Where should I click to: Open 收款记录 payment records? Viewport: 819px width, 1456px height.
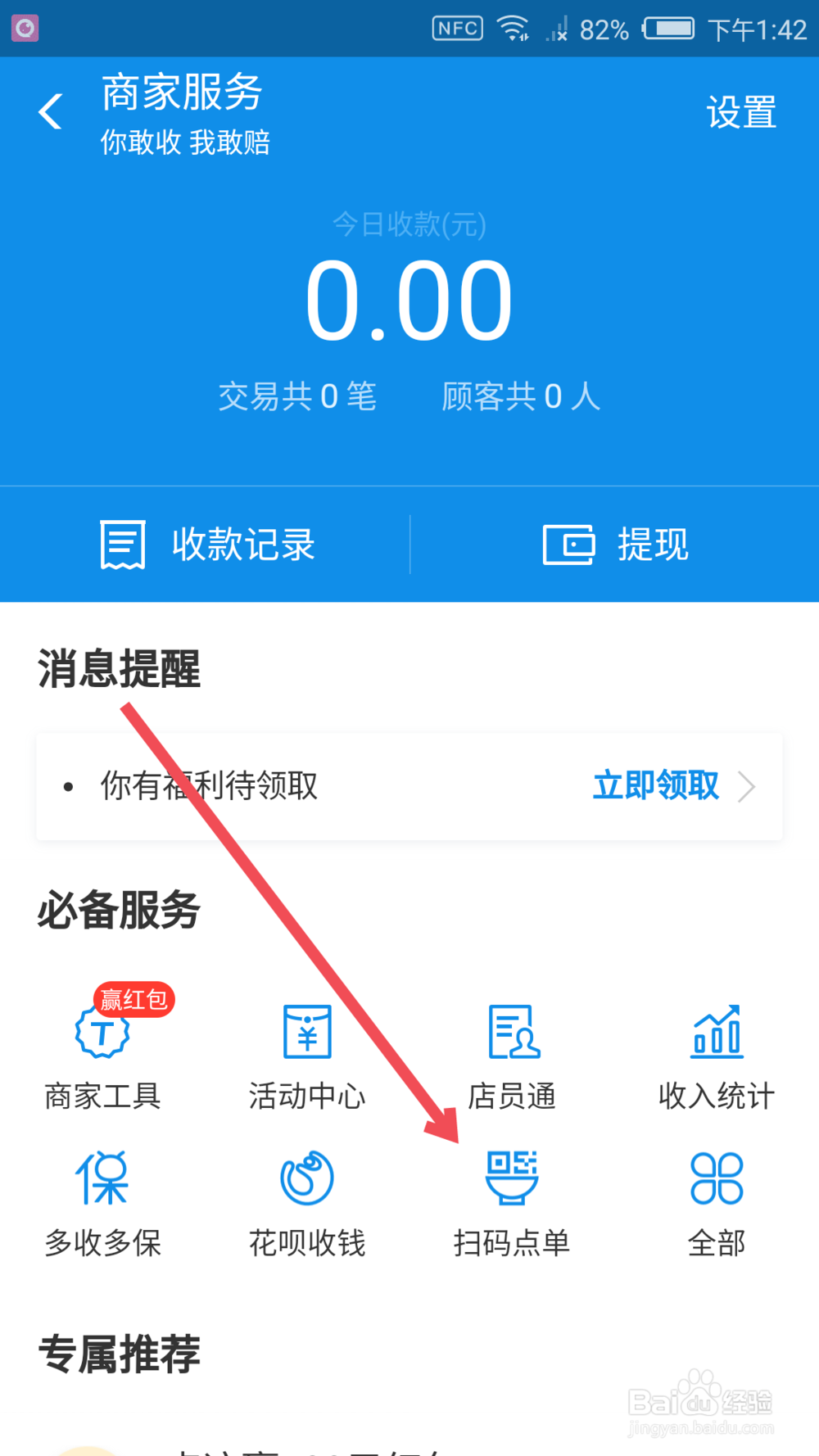click(208, 544)
